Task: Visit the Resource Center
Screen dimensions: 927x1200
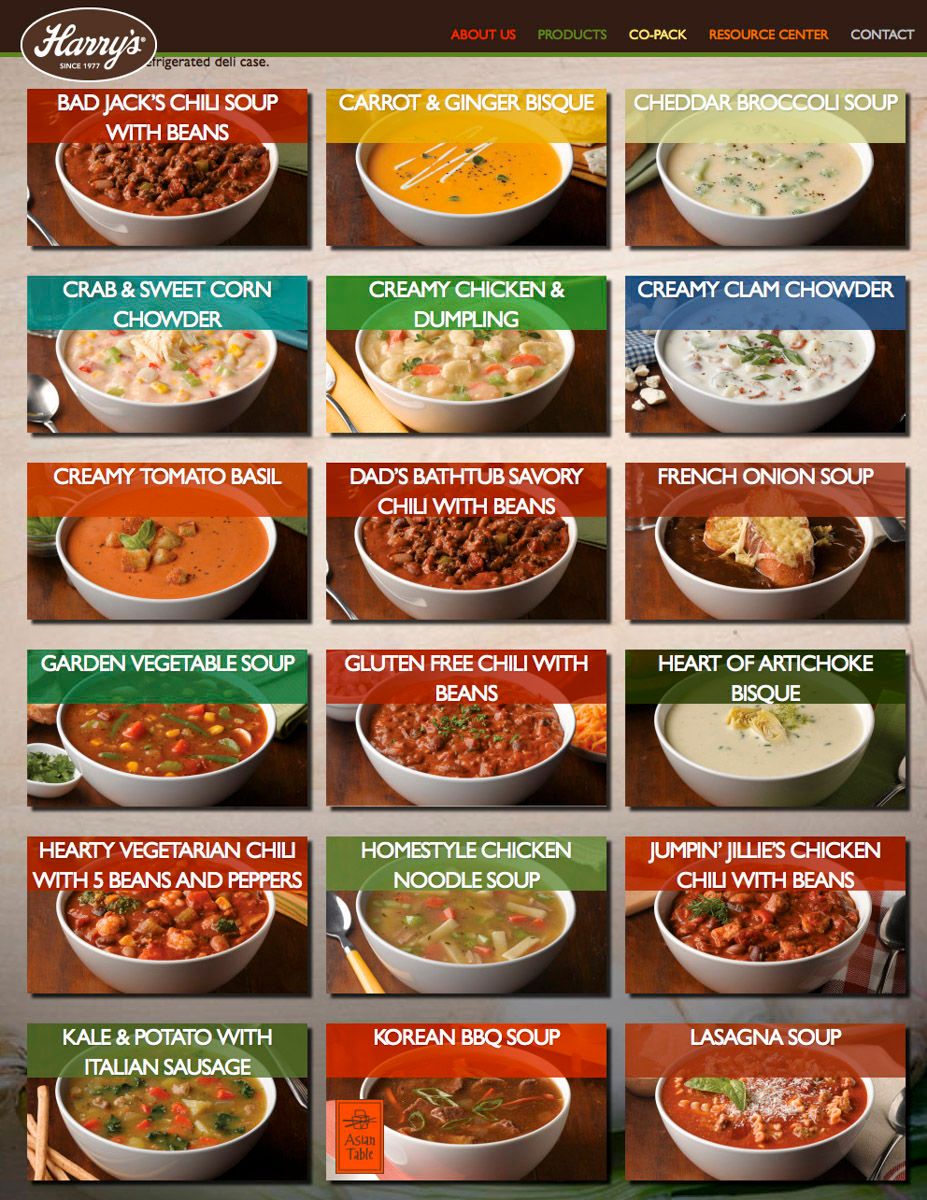Action: click(x=768, y=34)
